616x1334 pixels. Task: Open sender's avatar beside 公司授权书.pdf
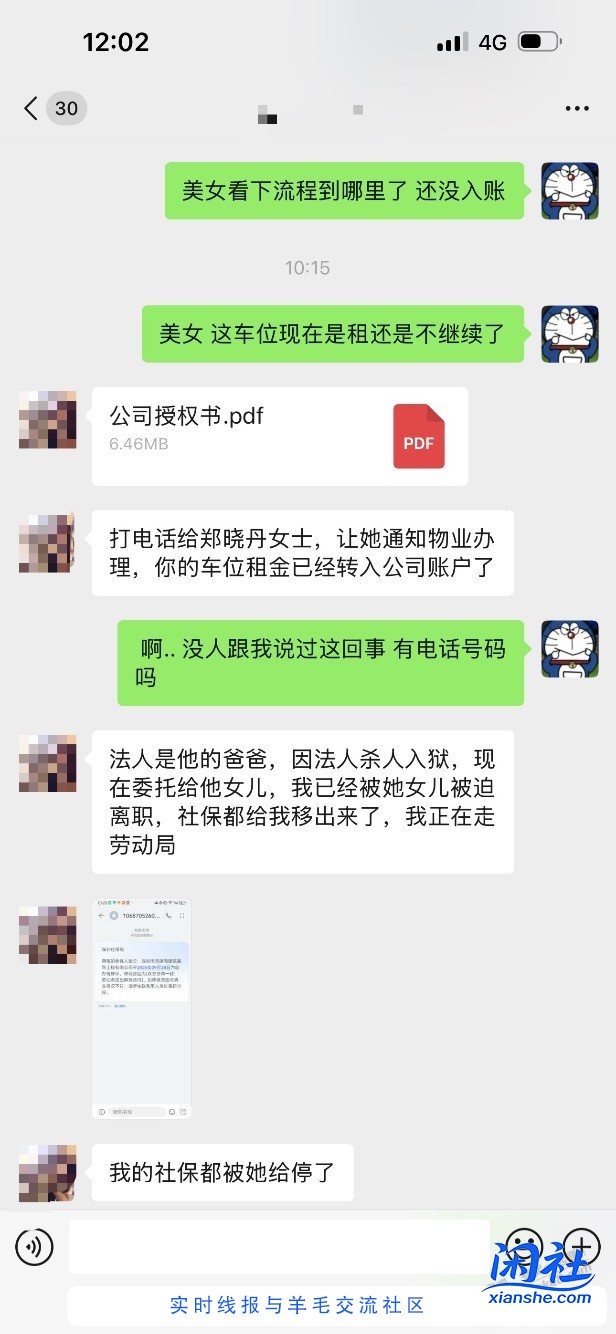tap(47, 419)
